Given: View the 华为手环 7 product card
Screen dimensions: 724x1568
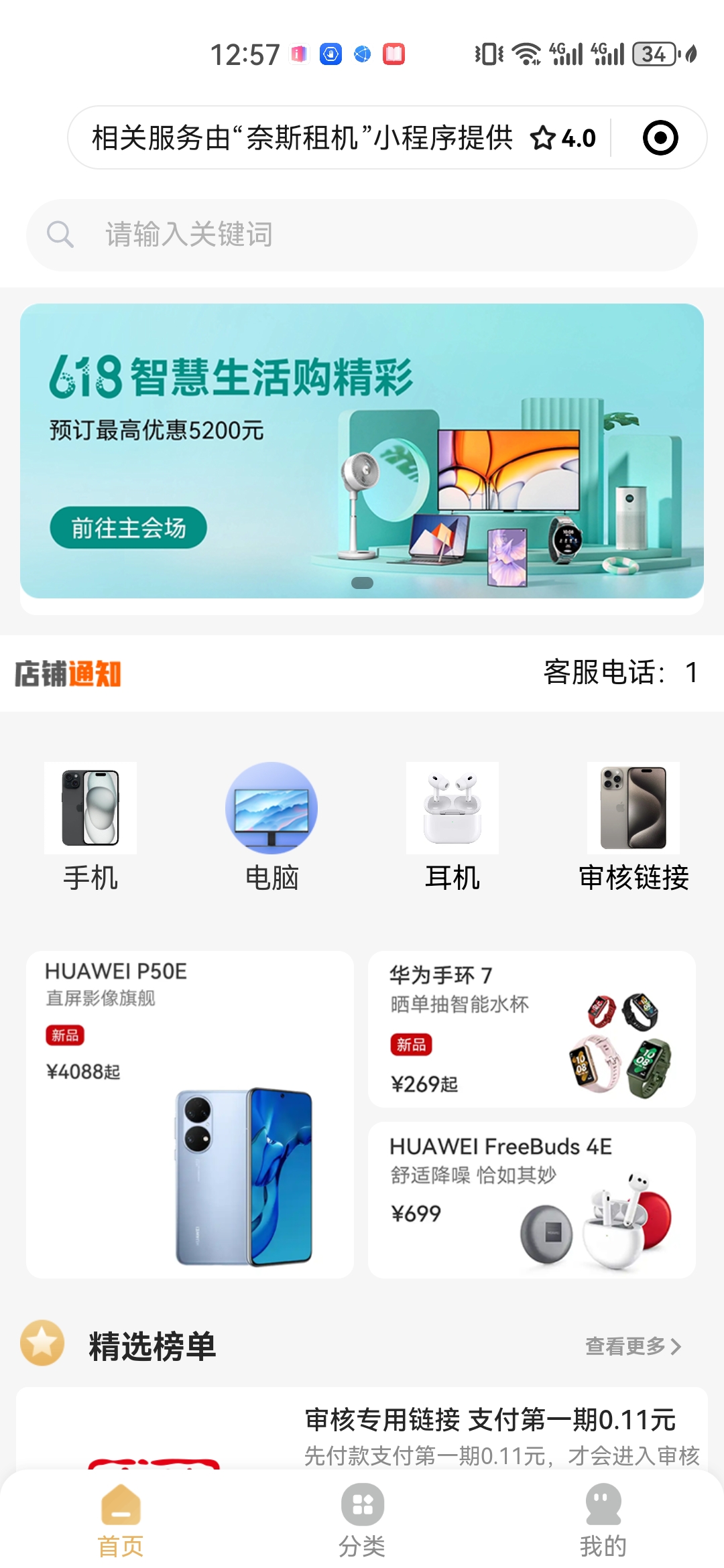Looking at the screenshot, I should pyautogui.click(x=532, y=1029).
